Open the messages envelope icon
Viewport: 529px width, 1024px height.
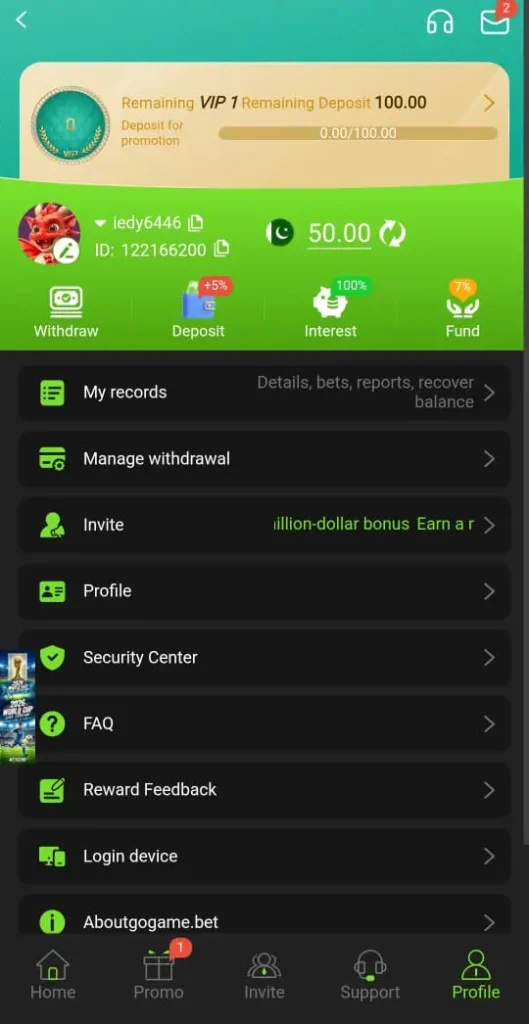click(494, 22)
